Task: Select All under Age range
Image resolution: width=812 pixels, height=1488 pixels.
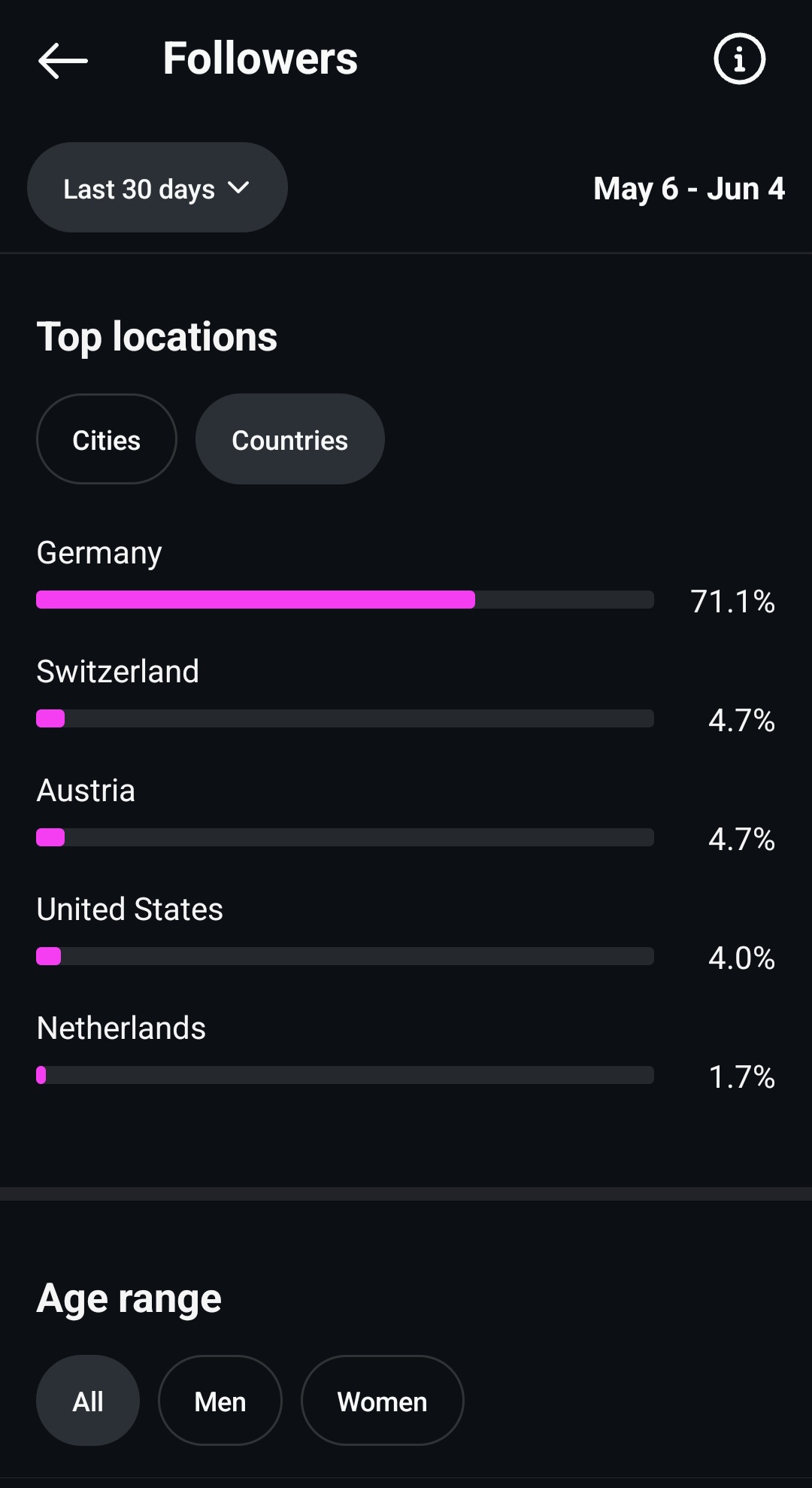Action: (88, 1401)
